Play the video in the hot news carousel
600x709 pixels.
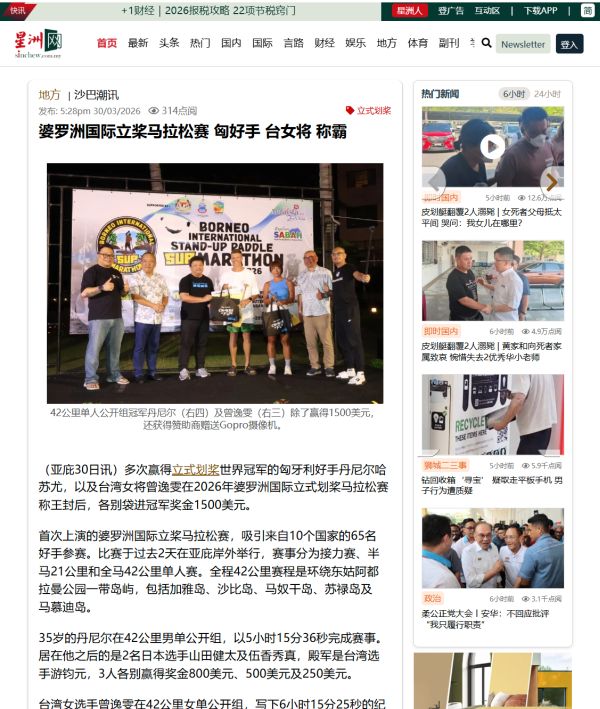tap(492, 146)
